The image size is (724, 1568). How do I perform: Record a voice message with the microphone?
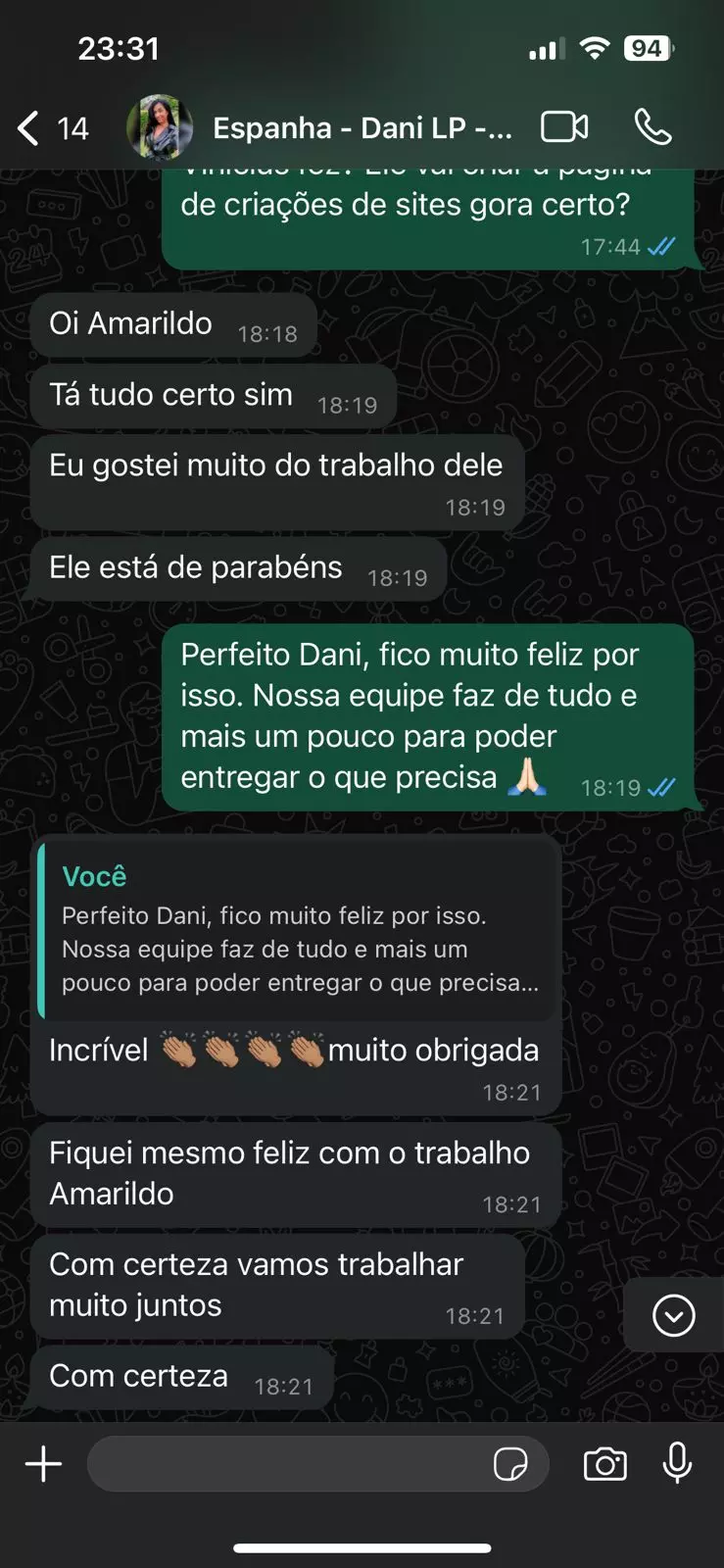(678, 1463)
